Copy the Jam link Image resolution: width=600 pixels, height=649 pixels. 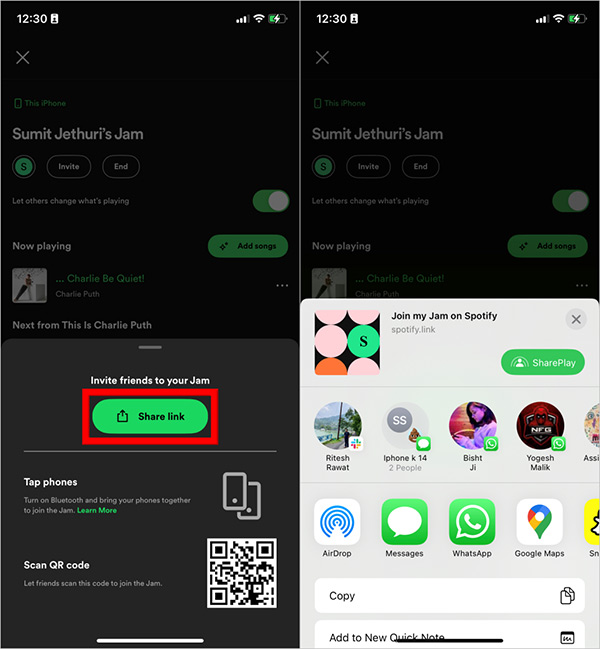pyautogui.click(x=450, y=595)
